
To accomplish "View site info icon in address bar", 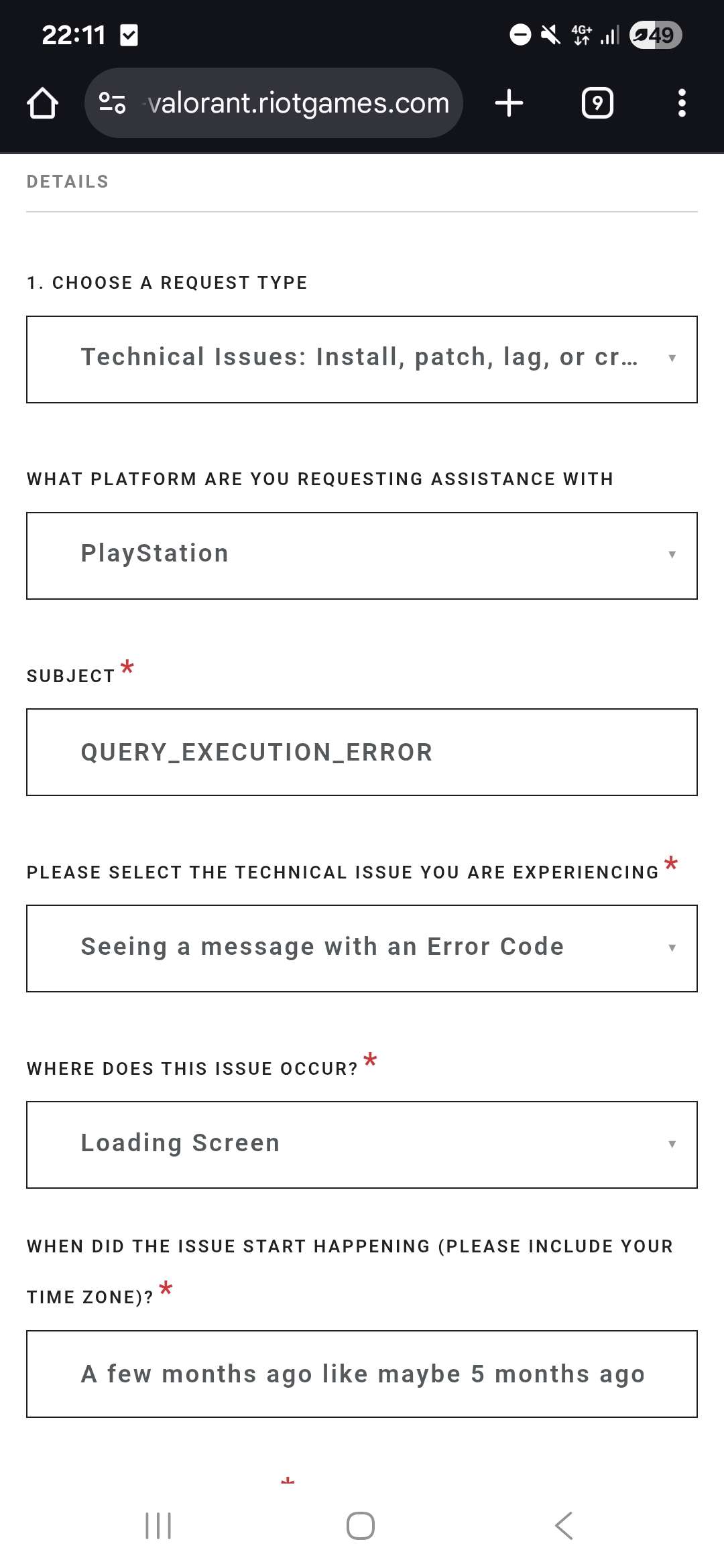I will 112,103.
